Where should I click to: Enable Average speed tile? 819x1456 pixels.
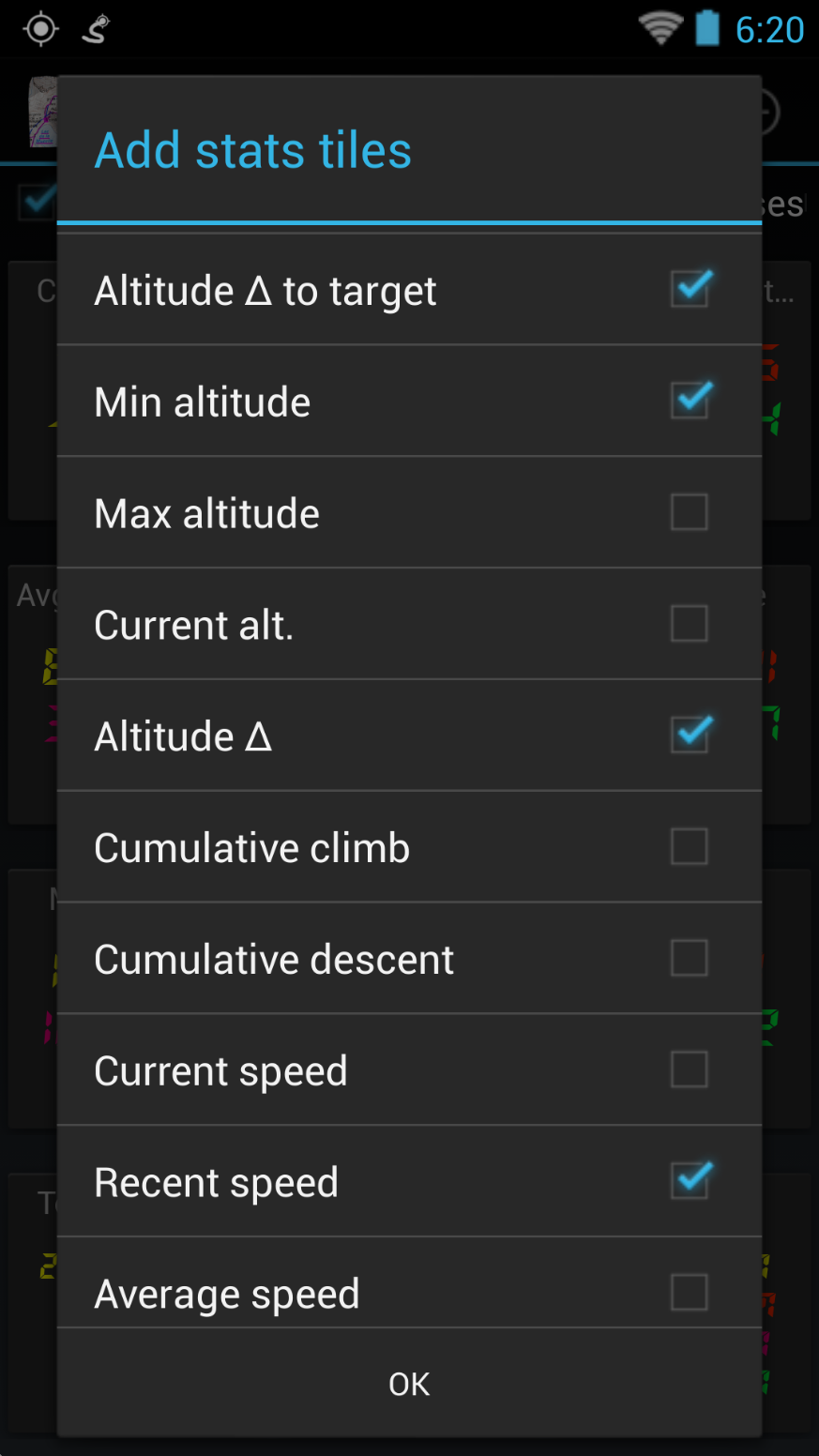[689, 1293]
